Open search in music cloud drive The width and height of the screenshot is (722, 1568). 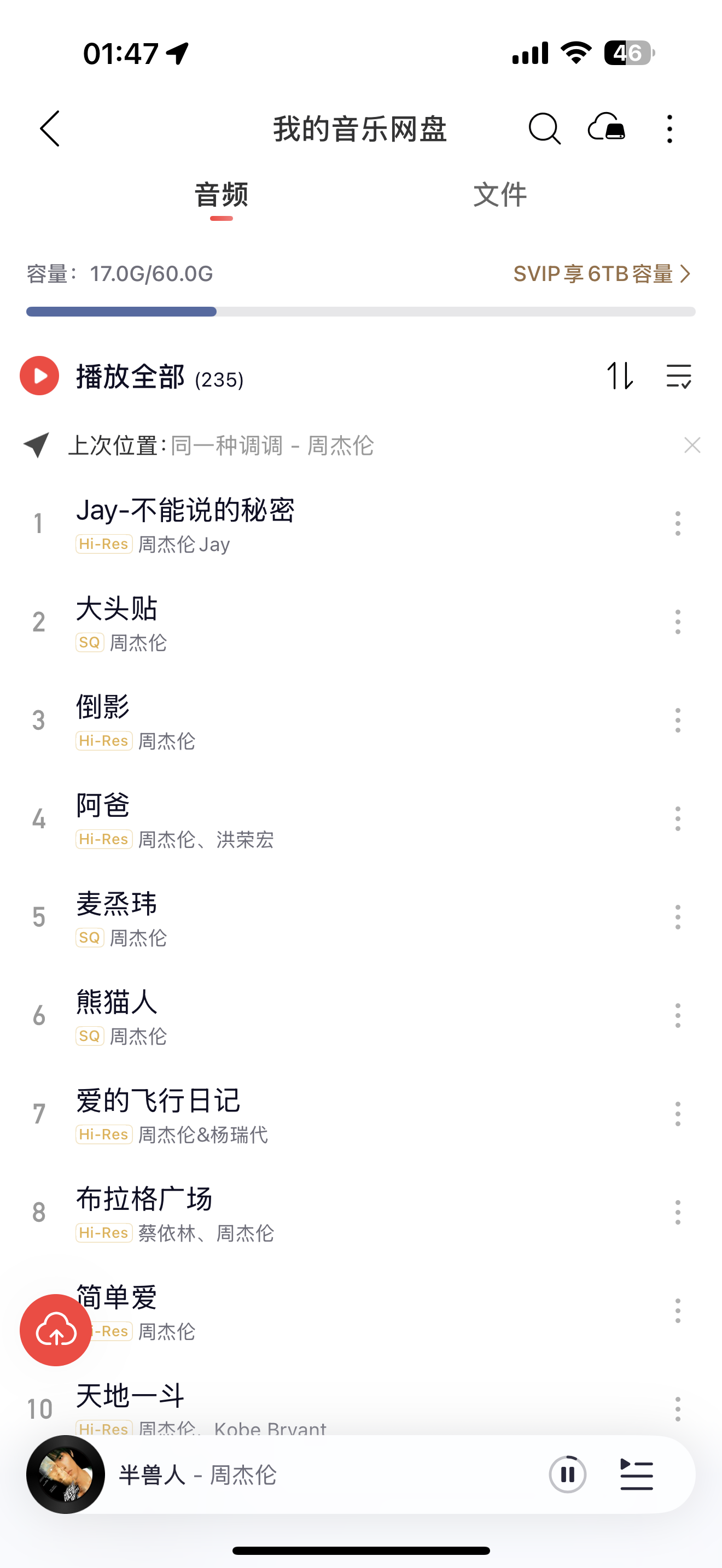click(544, 128)
